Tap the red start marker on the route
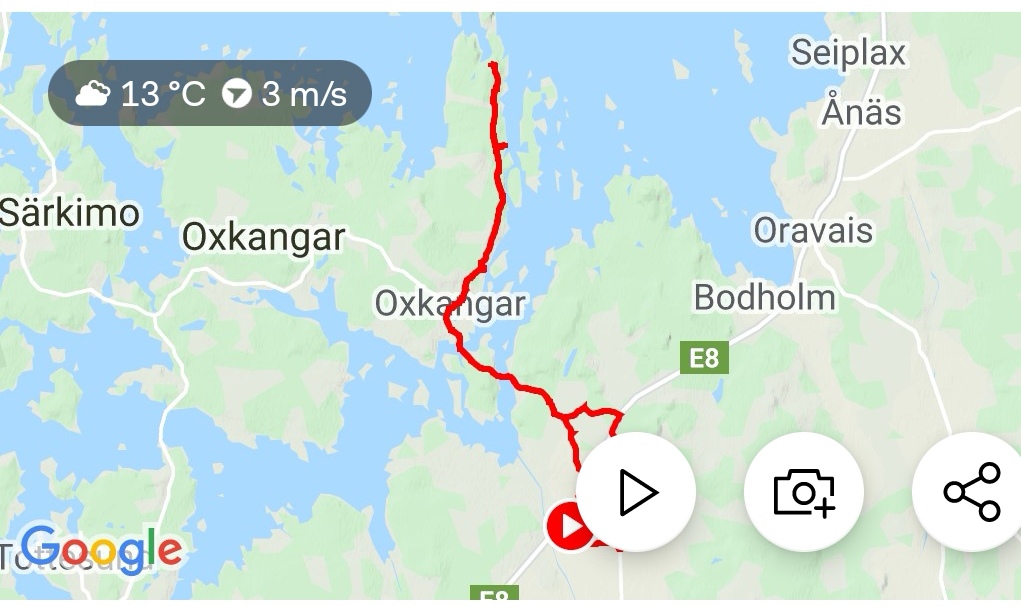The image size is (1021, 607). 566,526
